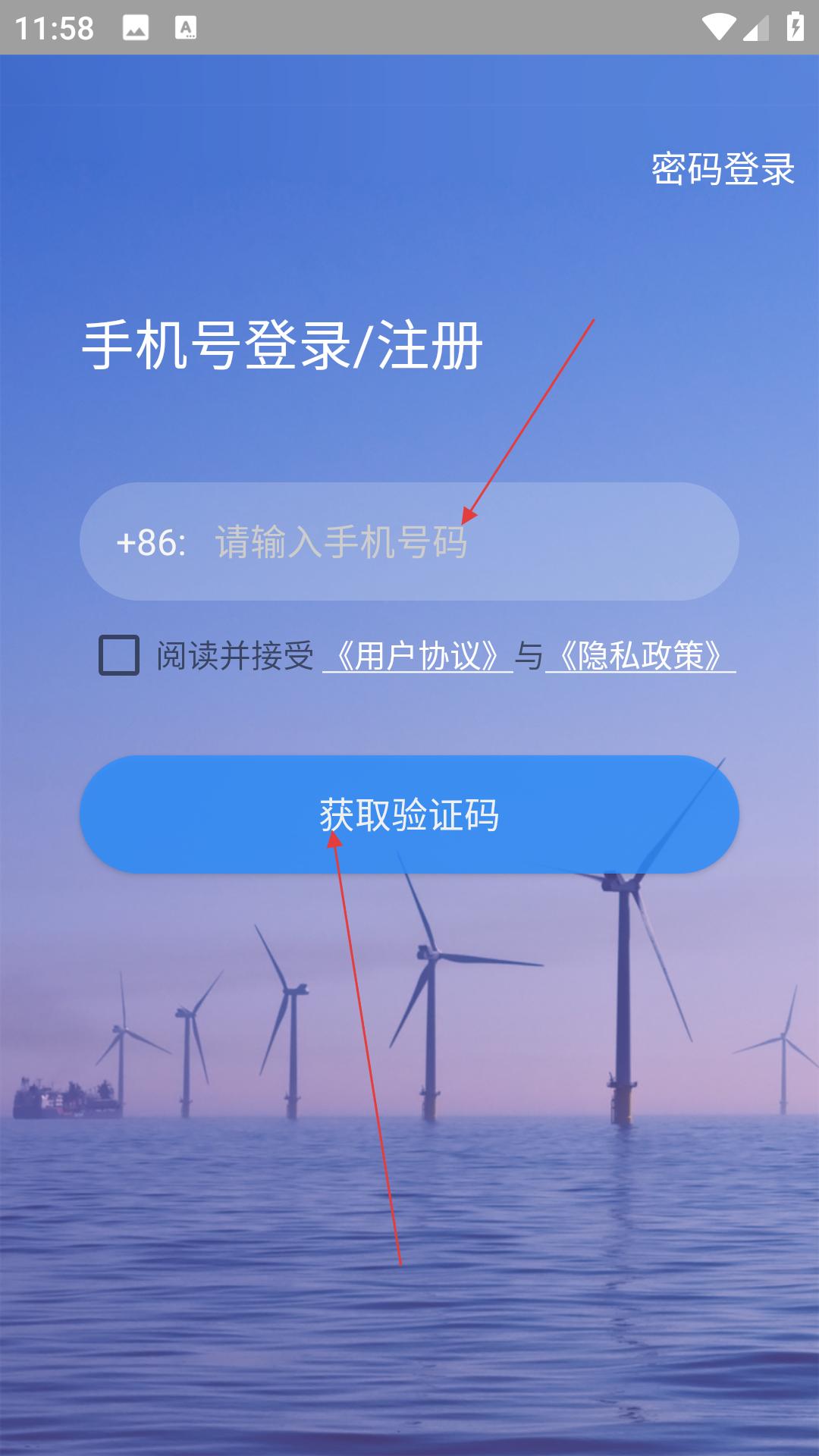Open the 《隐私政策》 link
Screen dimensions: 819x1456
(x=640, y=656)
